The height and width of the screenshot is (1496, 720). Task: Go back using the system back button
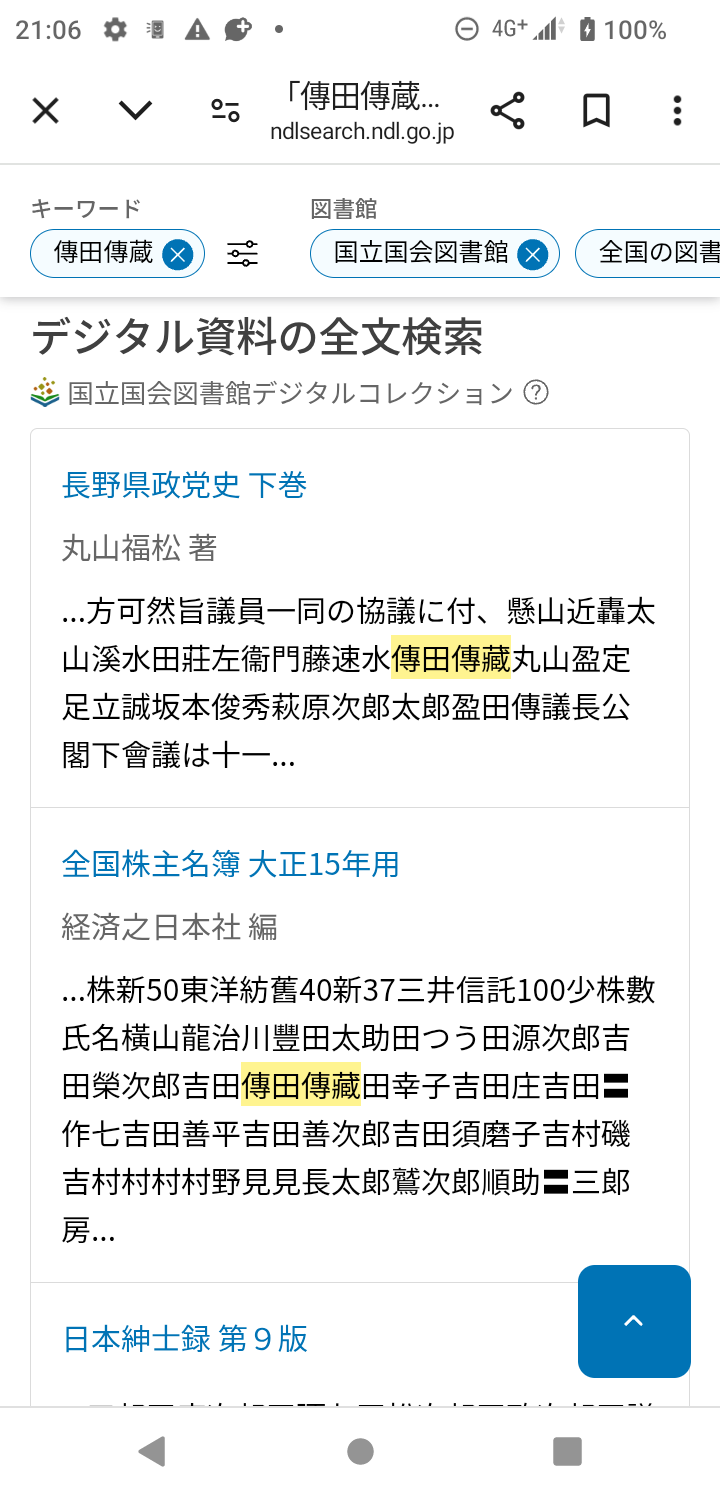pos(152,1451)
